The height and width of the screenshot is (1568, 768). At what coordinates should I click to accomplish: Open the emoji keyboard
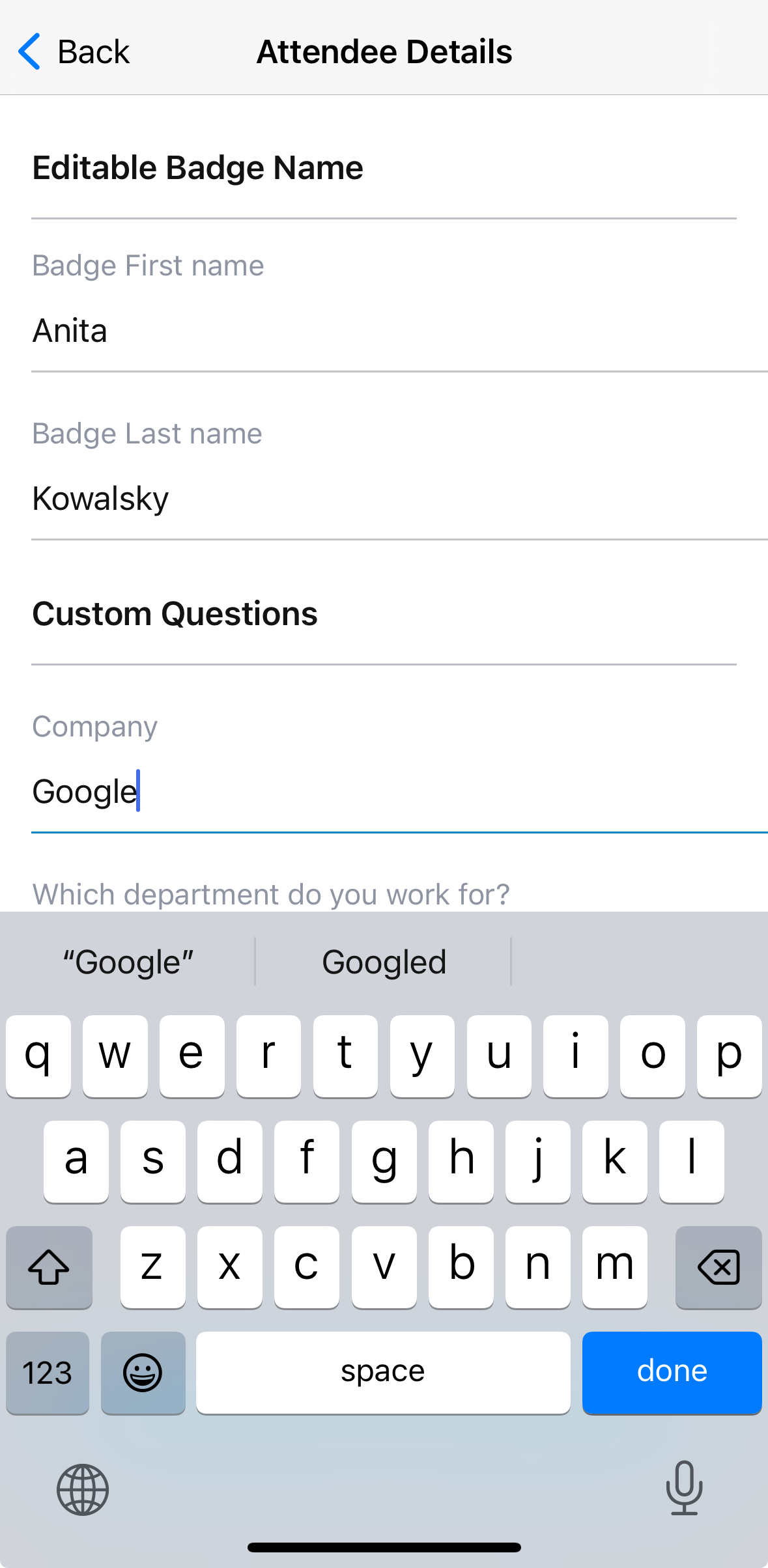[143, 1372]
